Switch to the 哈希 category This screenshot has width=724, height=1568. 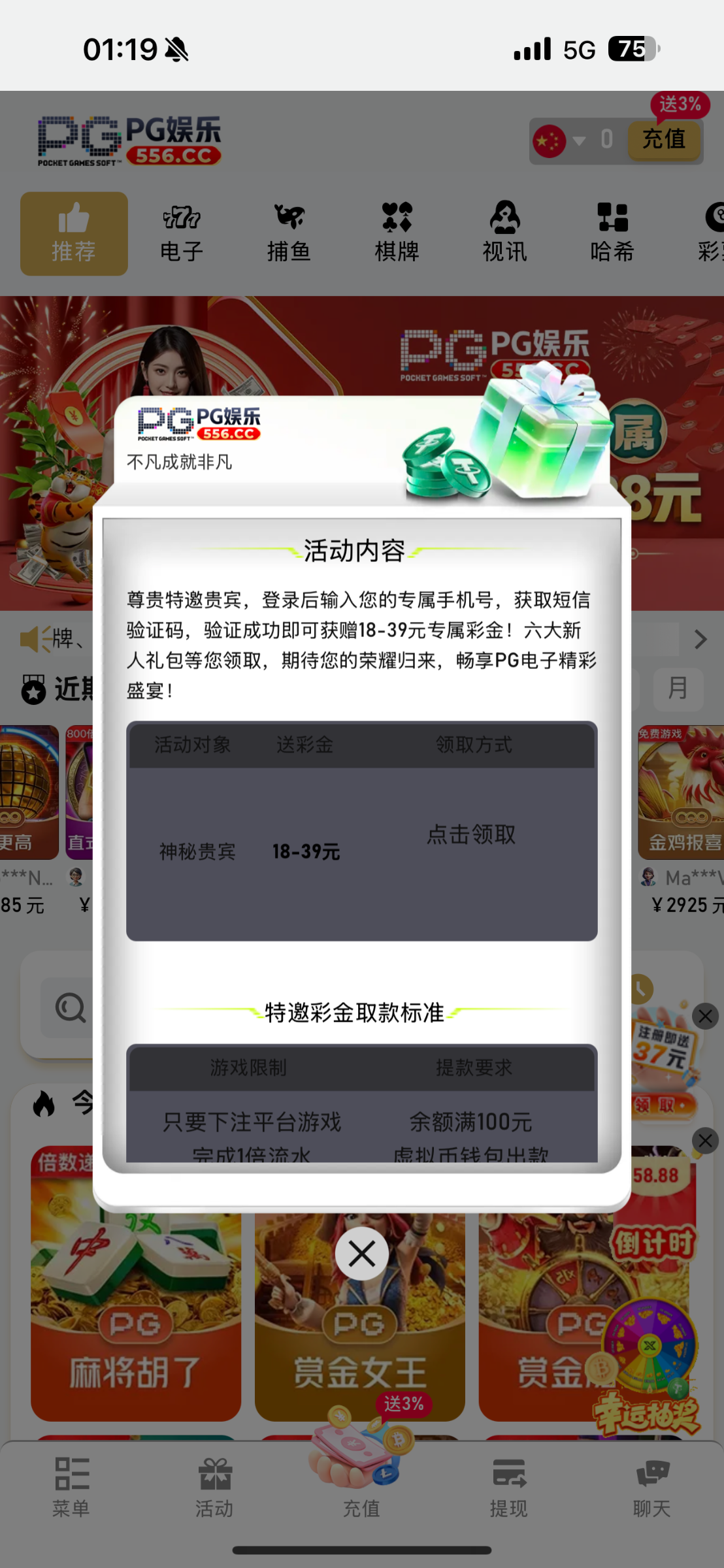pyautogui.click(x=612, y=233)
